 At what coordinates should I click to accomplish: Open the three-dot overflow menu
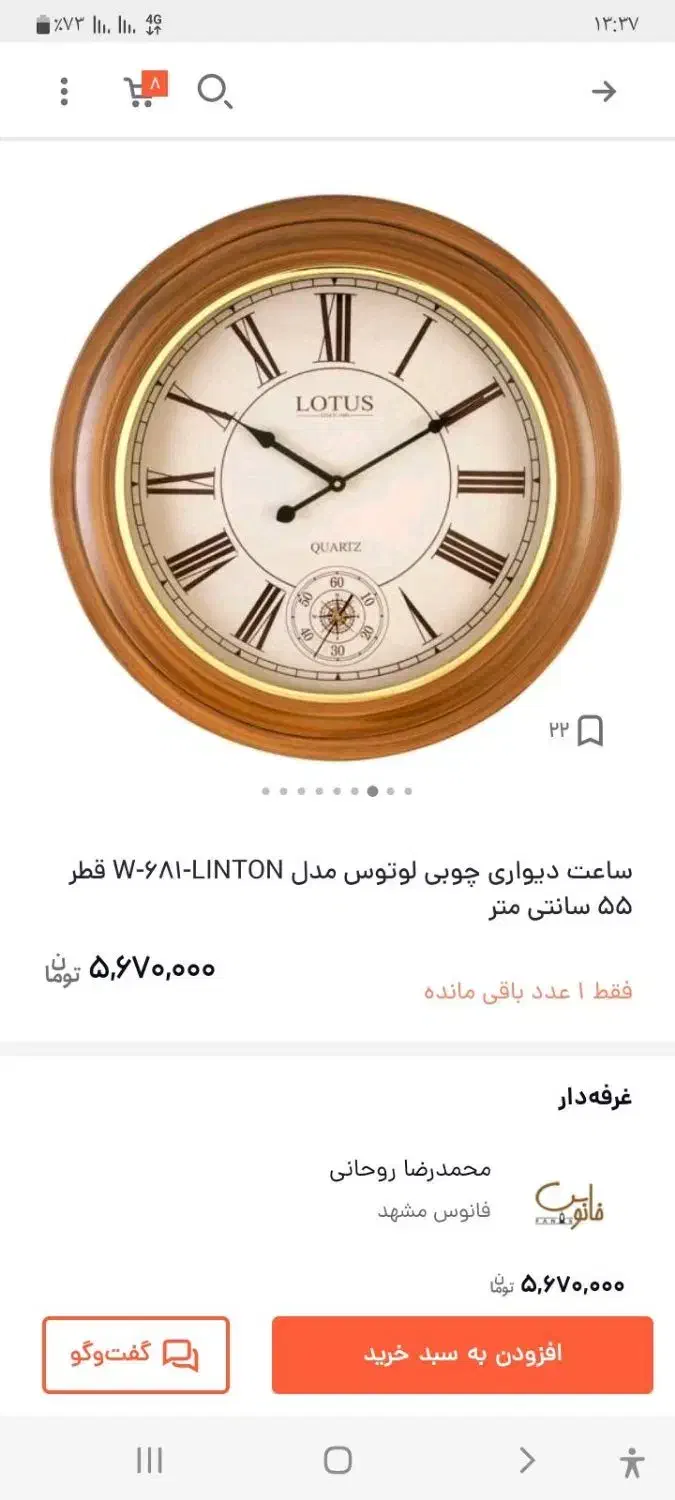tap(64, 92)
